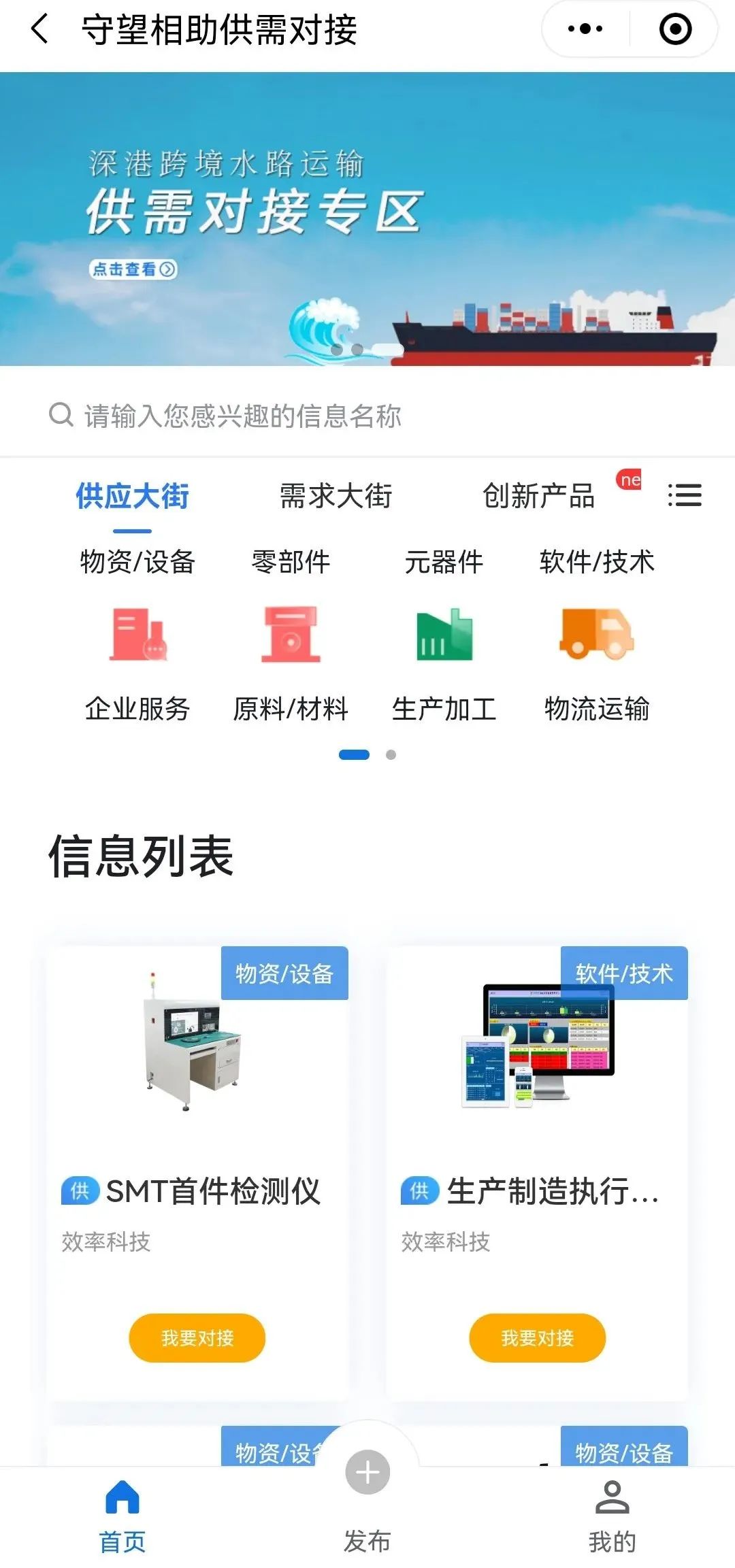The image size is (735, 1568).
Task: Close the mini program via circle icon
Action: point(675,29)
